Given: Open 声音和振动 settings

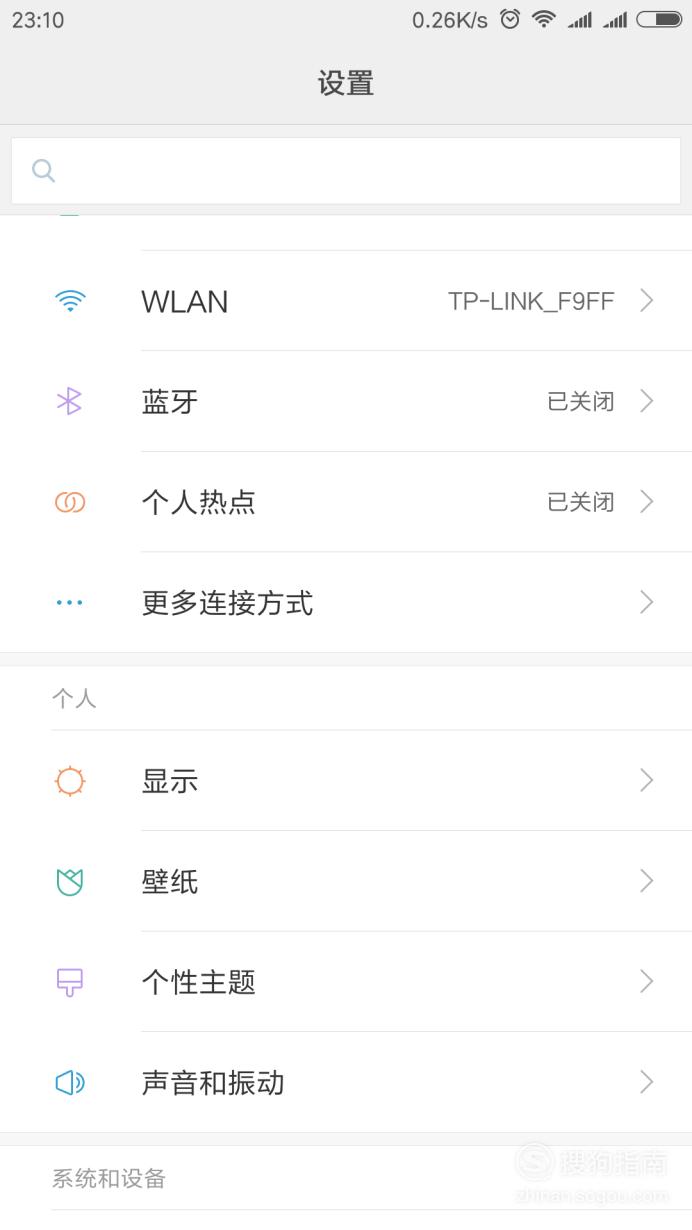Looking at the screenshot, I should point(346,1082).
